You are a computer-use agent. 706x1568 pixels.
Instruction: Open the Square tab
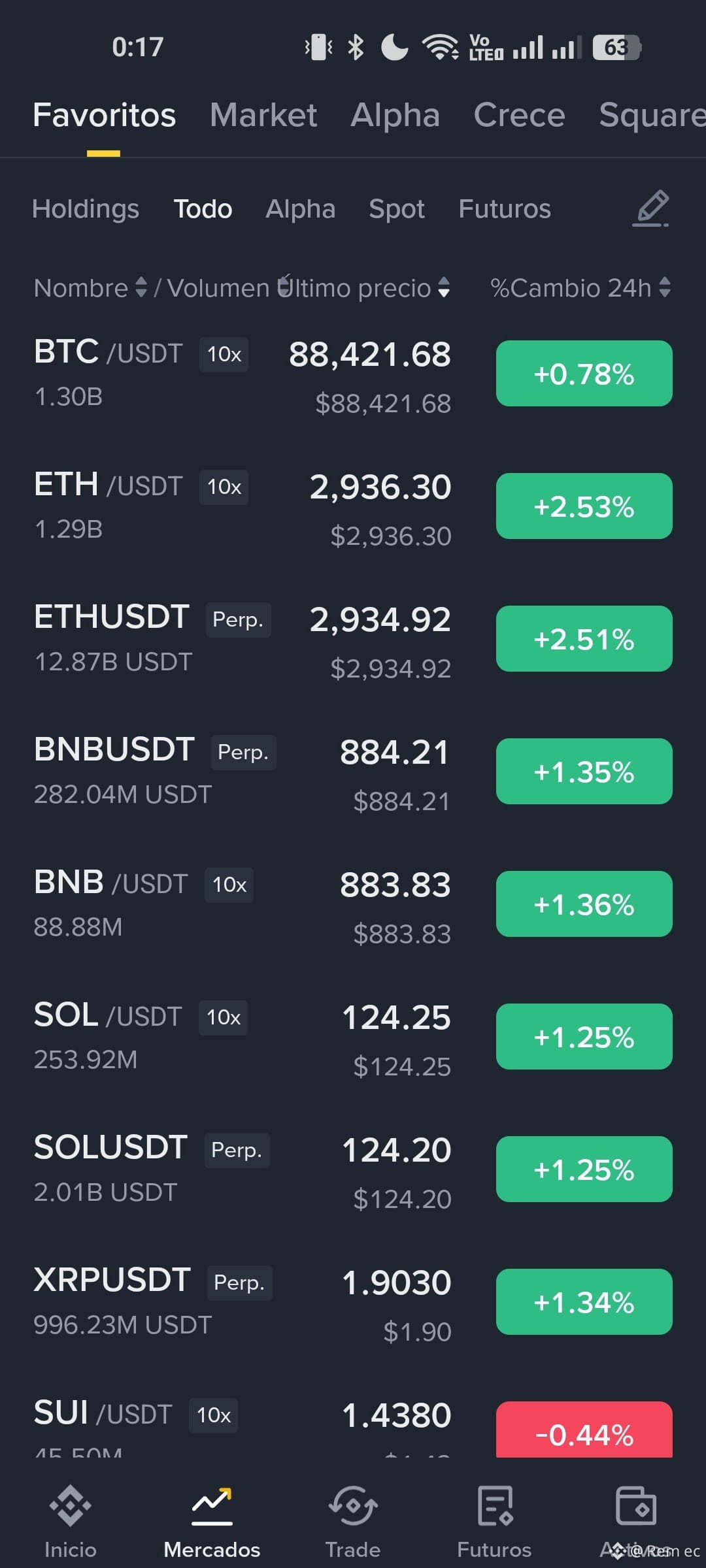click(x=651, y=114)
